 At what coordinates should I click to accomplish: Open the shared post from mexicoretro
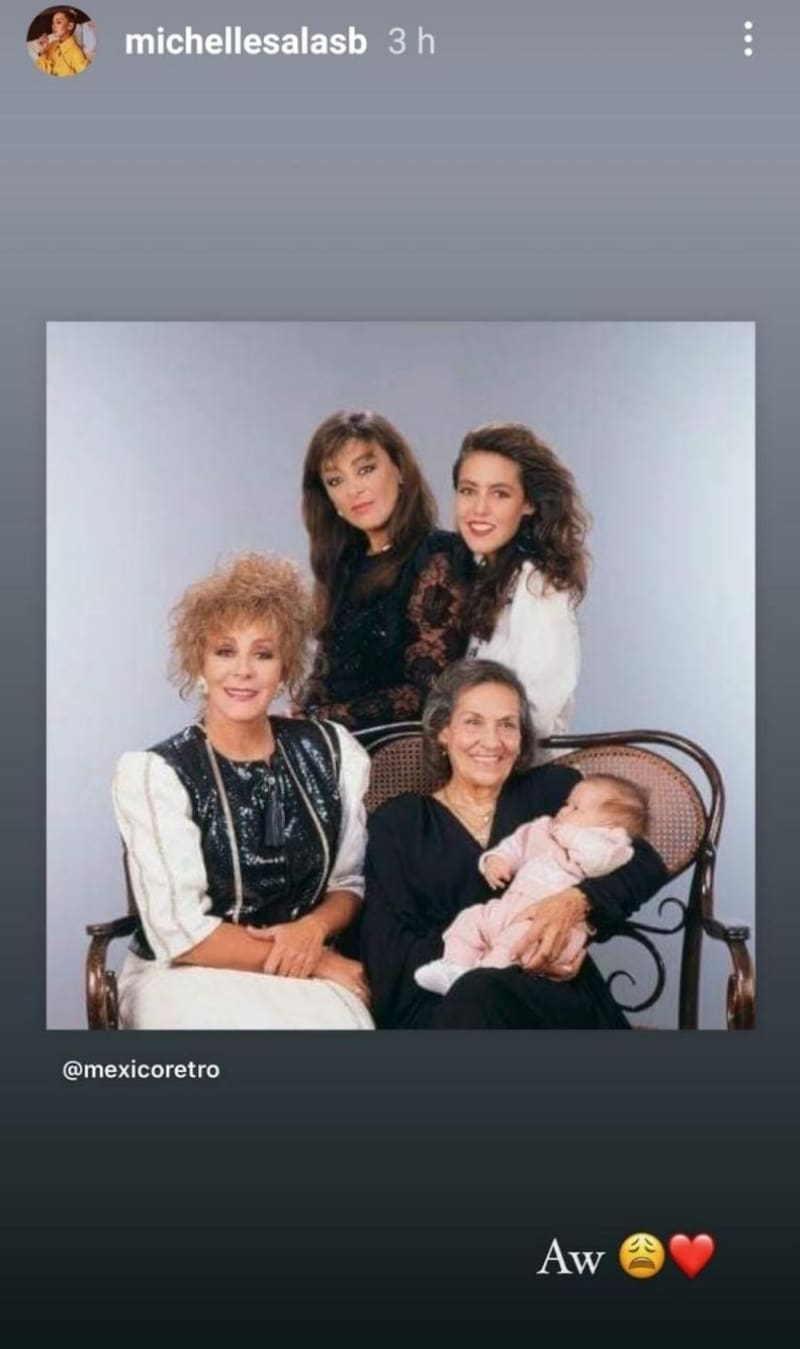tap(400, 675)
